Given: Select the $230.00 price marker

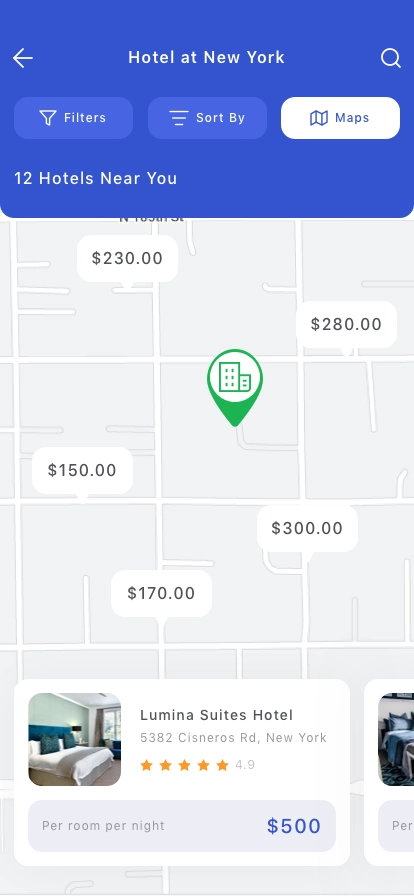Looking at the screenshot, I should click(128, 259).
